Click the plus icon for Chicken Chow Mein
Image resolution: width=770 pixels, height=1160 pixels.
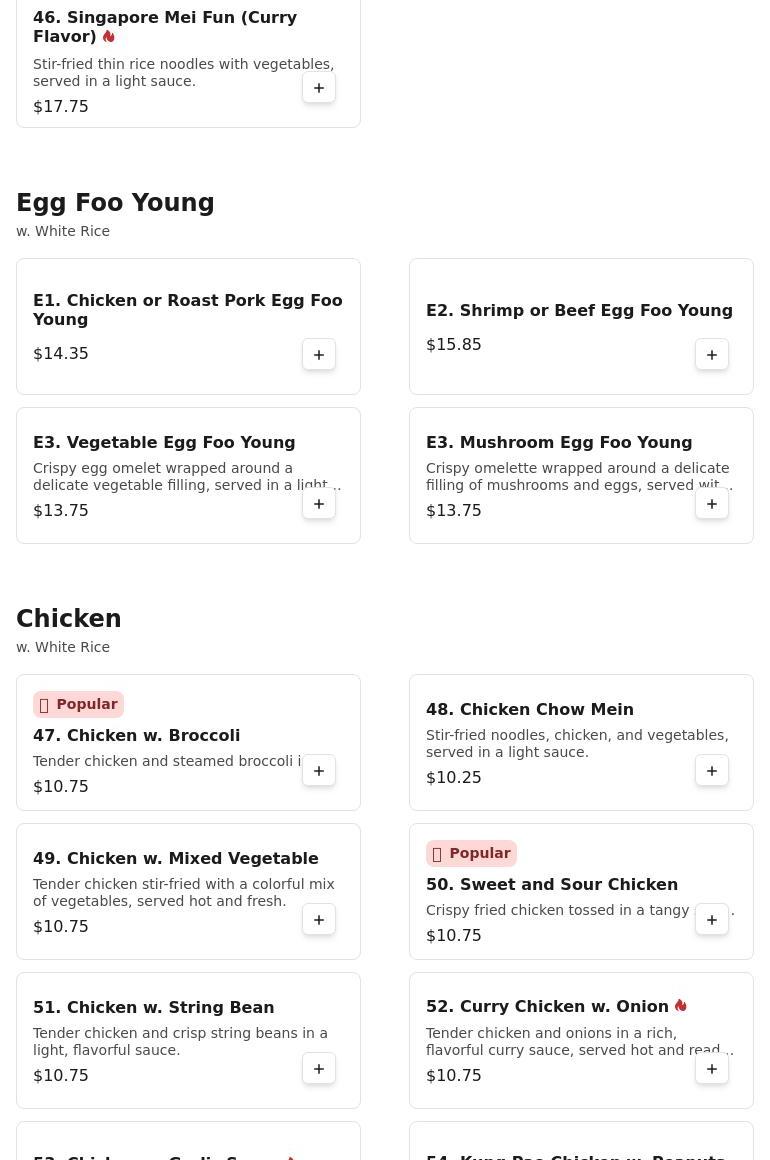[x=712, y=770]
